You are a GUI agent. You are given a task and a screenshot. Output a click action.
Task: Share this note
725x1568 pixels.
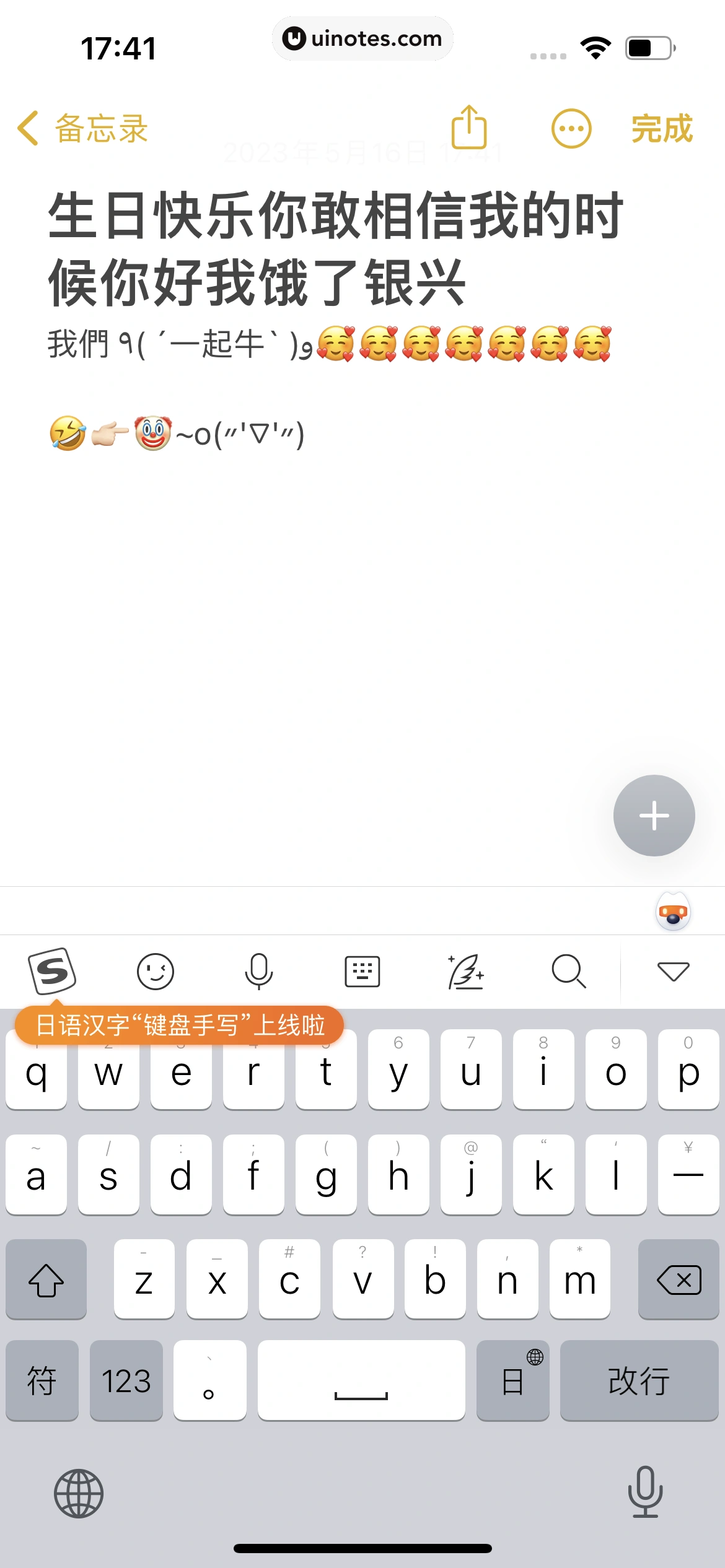[469, 128]
